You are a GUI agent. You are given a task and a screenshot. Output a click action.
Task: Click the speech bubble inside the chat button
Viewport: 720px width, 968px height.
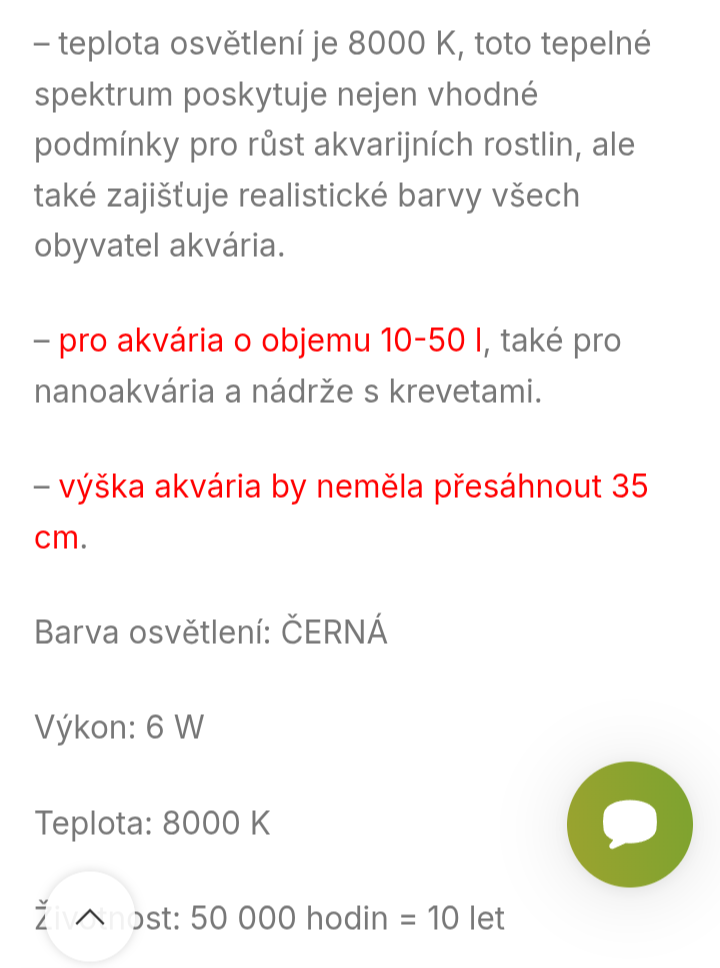pyautogui.click(x=629, y=824)
